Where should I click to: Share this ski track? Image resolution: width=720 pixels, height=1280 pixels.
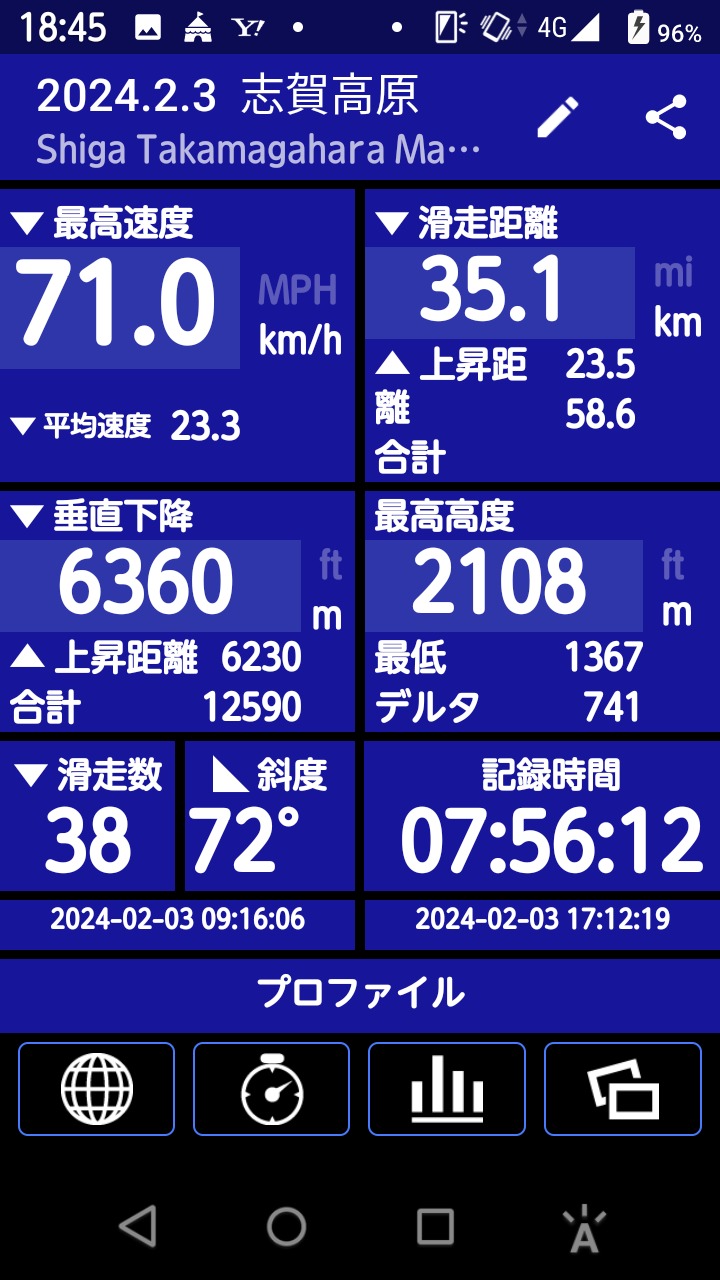[666, 118]
